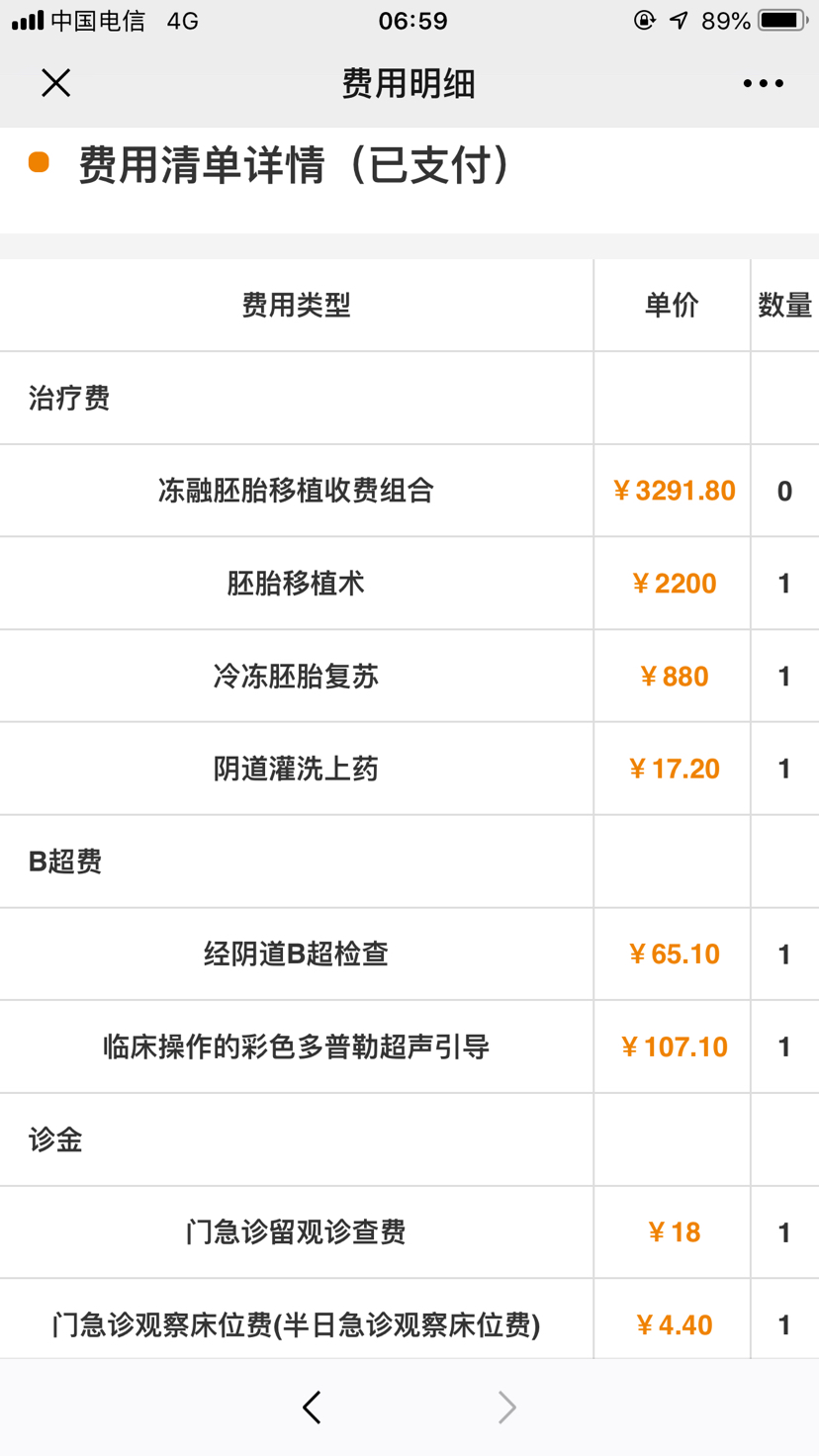
Task: Tap the bottom forward arrow
Action: coord(506,1407)
